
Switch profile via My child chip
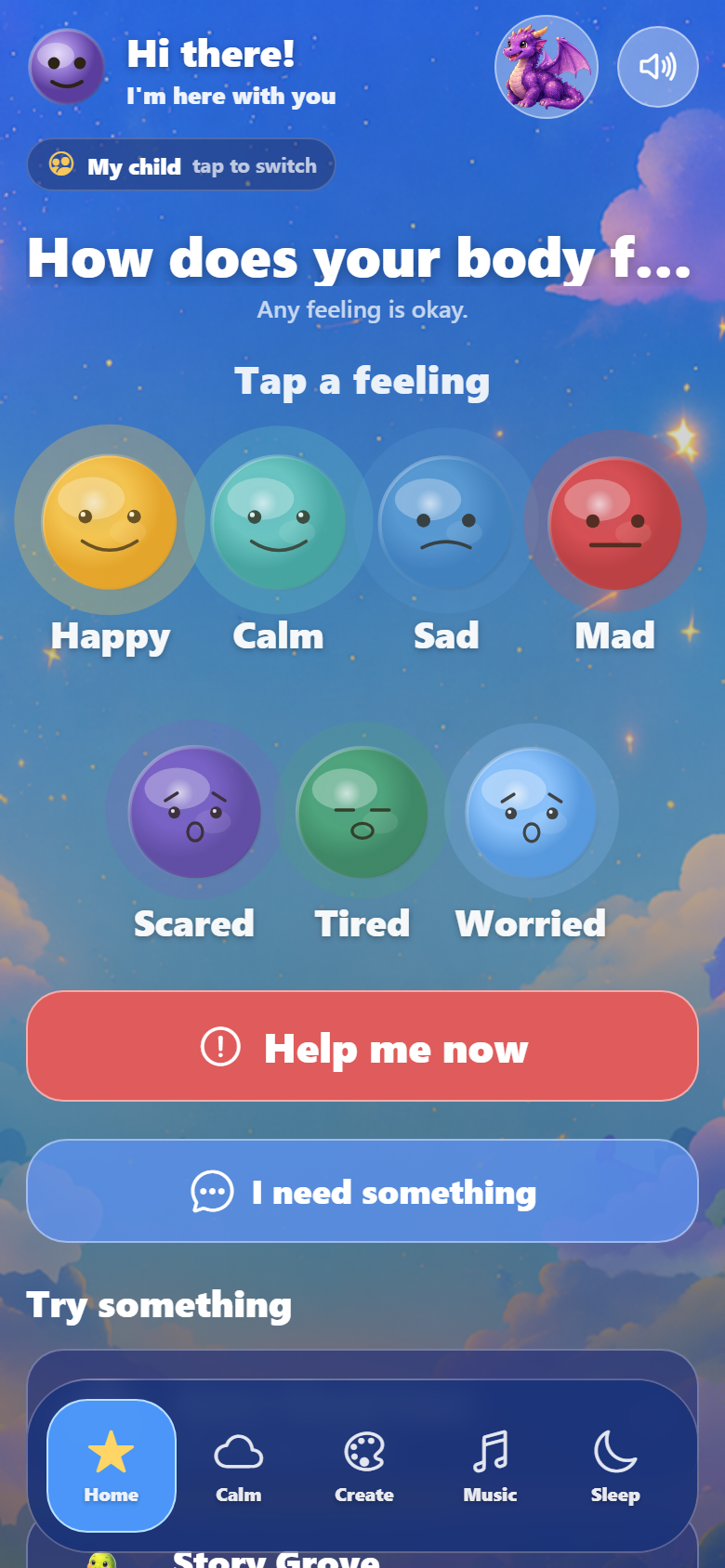pos(181,165)
